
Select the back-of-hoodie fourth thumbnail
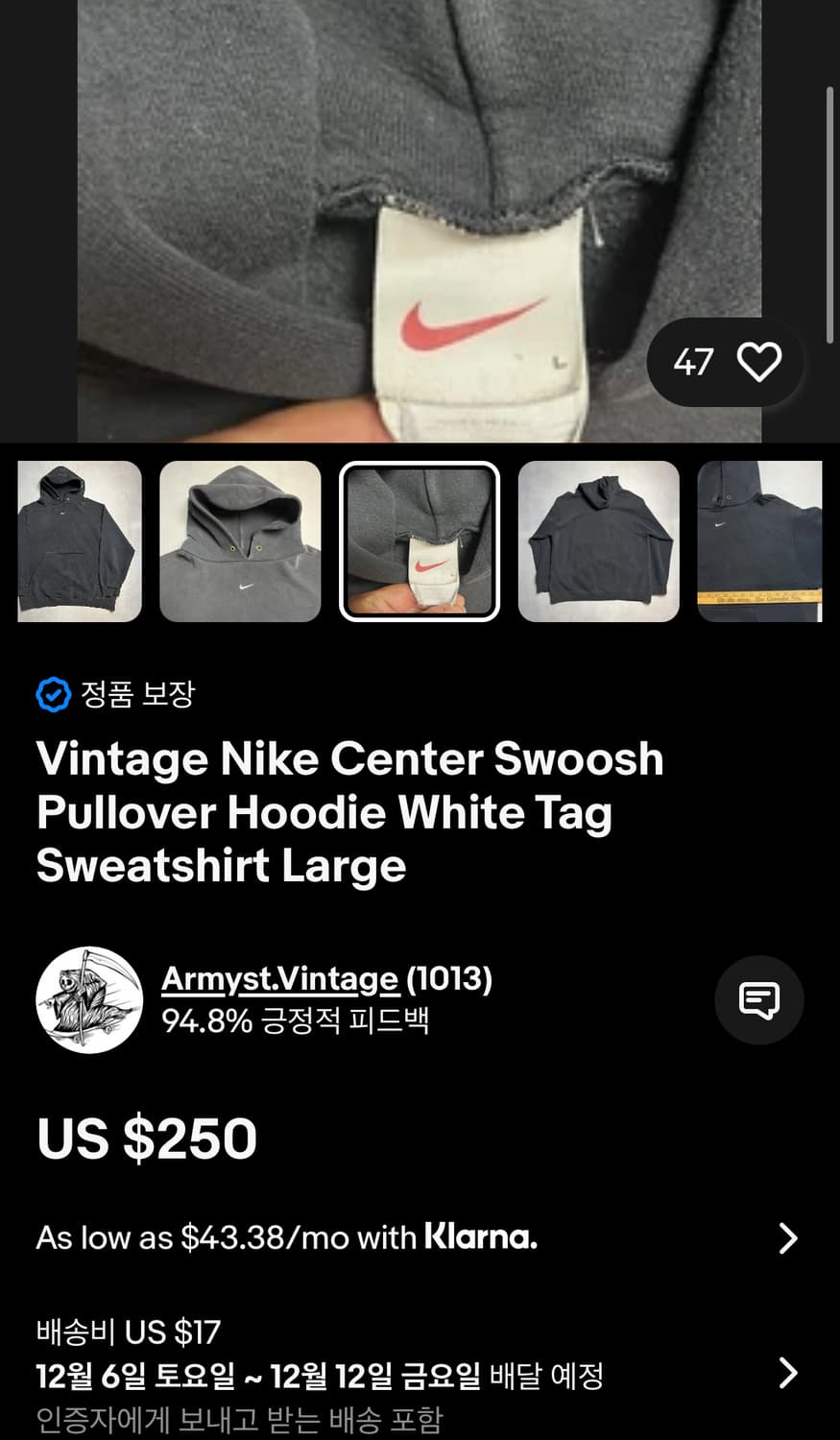(x=598, y=540)
